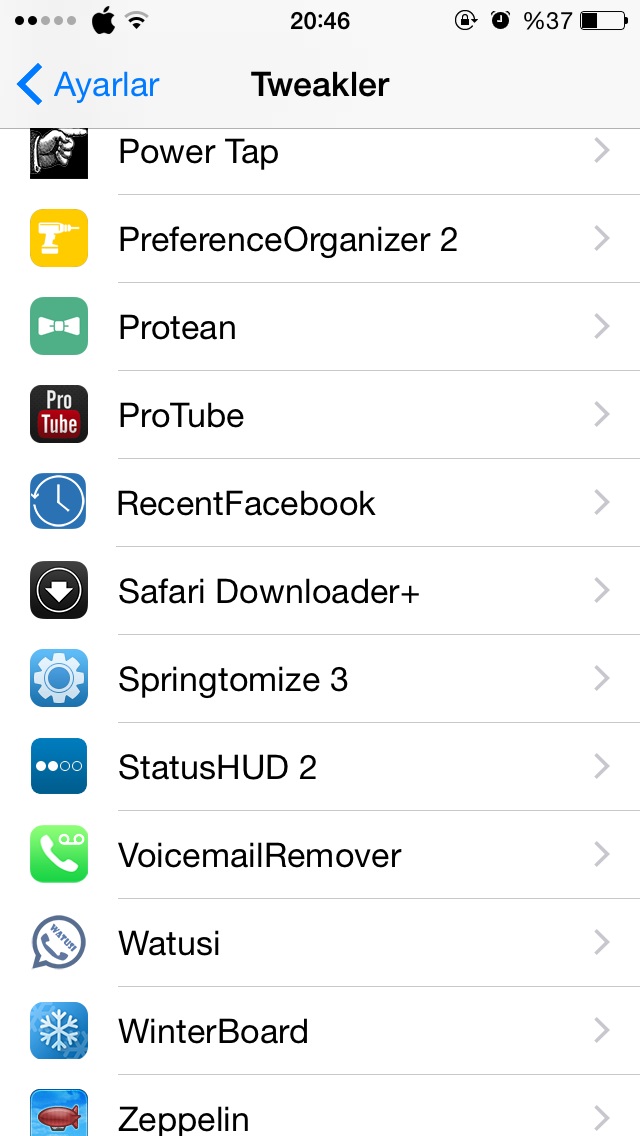Open Springtomize 3
The width and height of the screenshot is (640, 1136).
[x=320, y=679]
